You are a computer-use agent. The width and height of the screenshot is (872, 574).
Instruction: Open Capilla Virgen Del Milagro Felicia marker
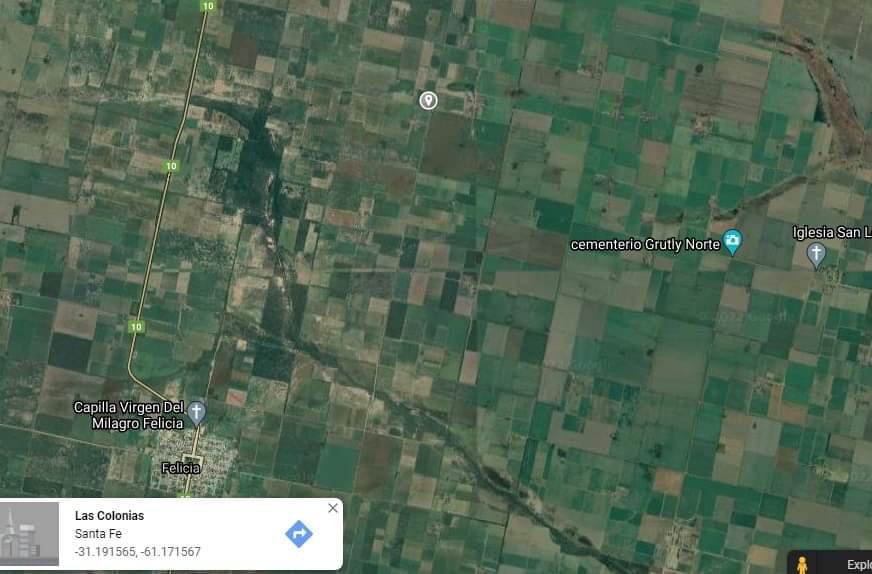197,411
